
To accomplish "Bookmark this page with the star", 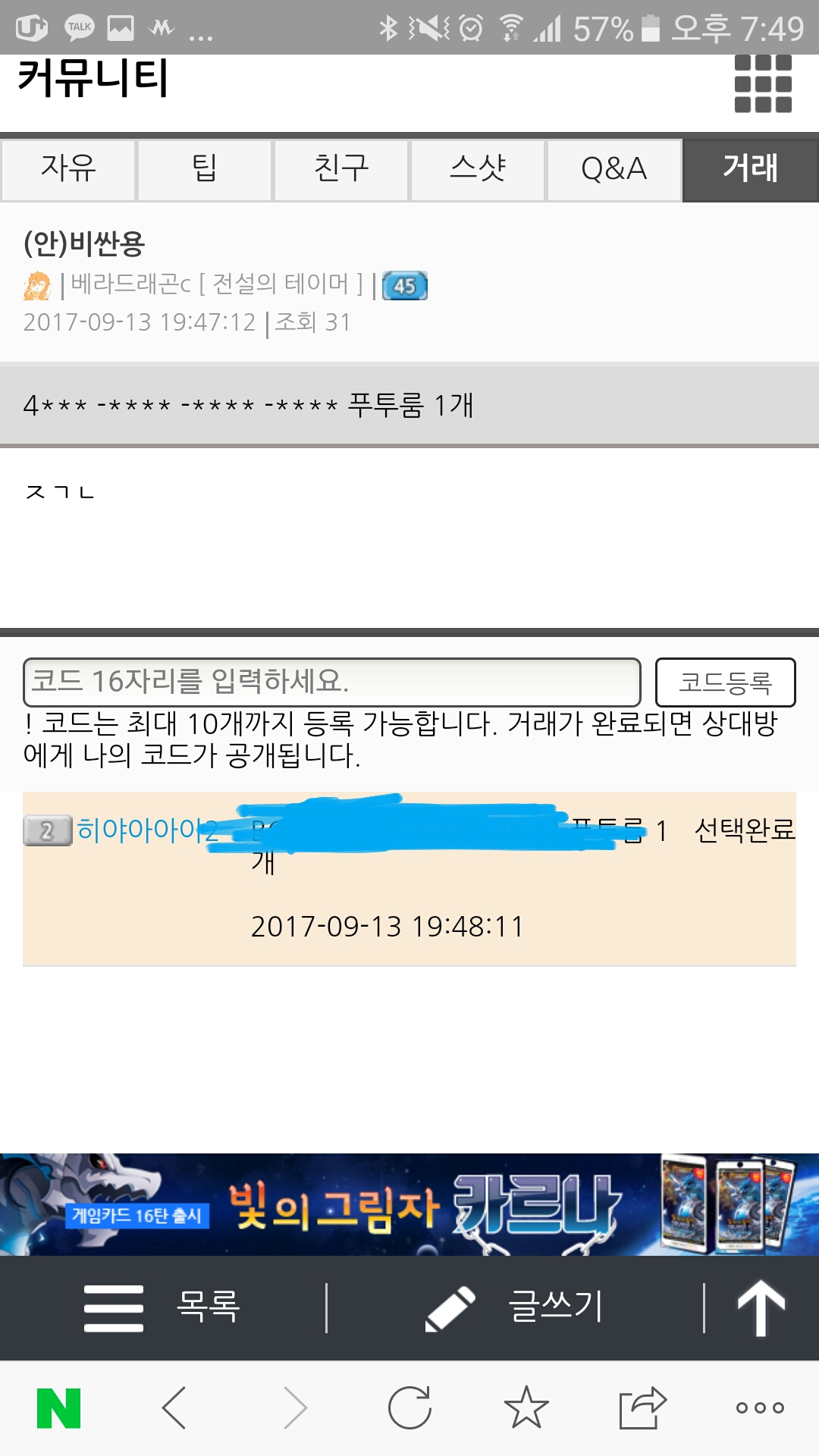I will pyautogui.click(x=526, y=1408).
